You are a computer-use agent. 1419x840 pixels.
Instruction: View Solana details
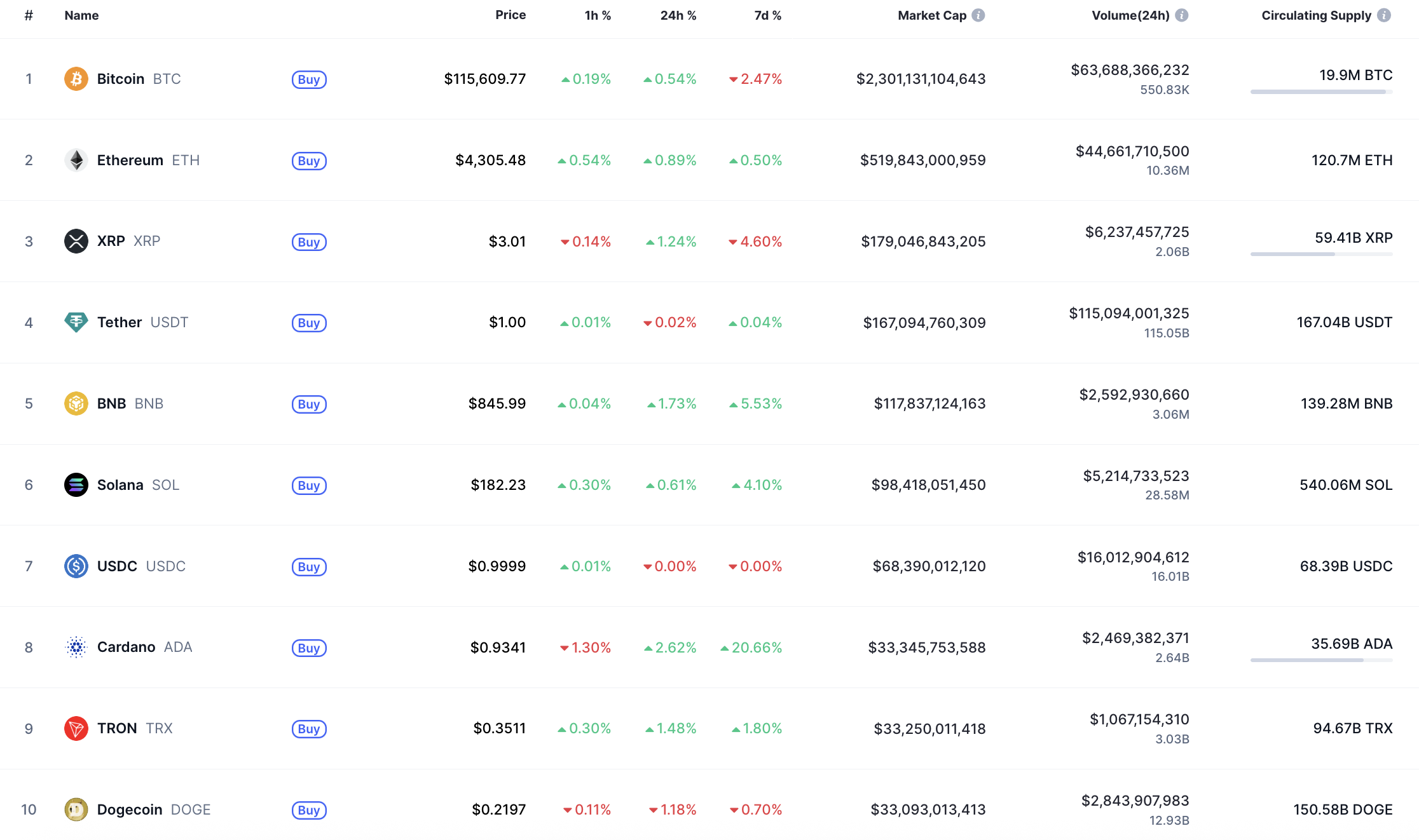click(120, 485)
